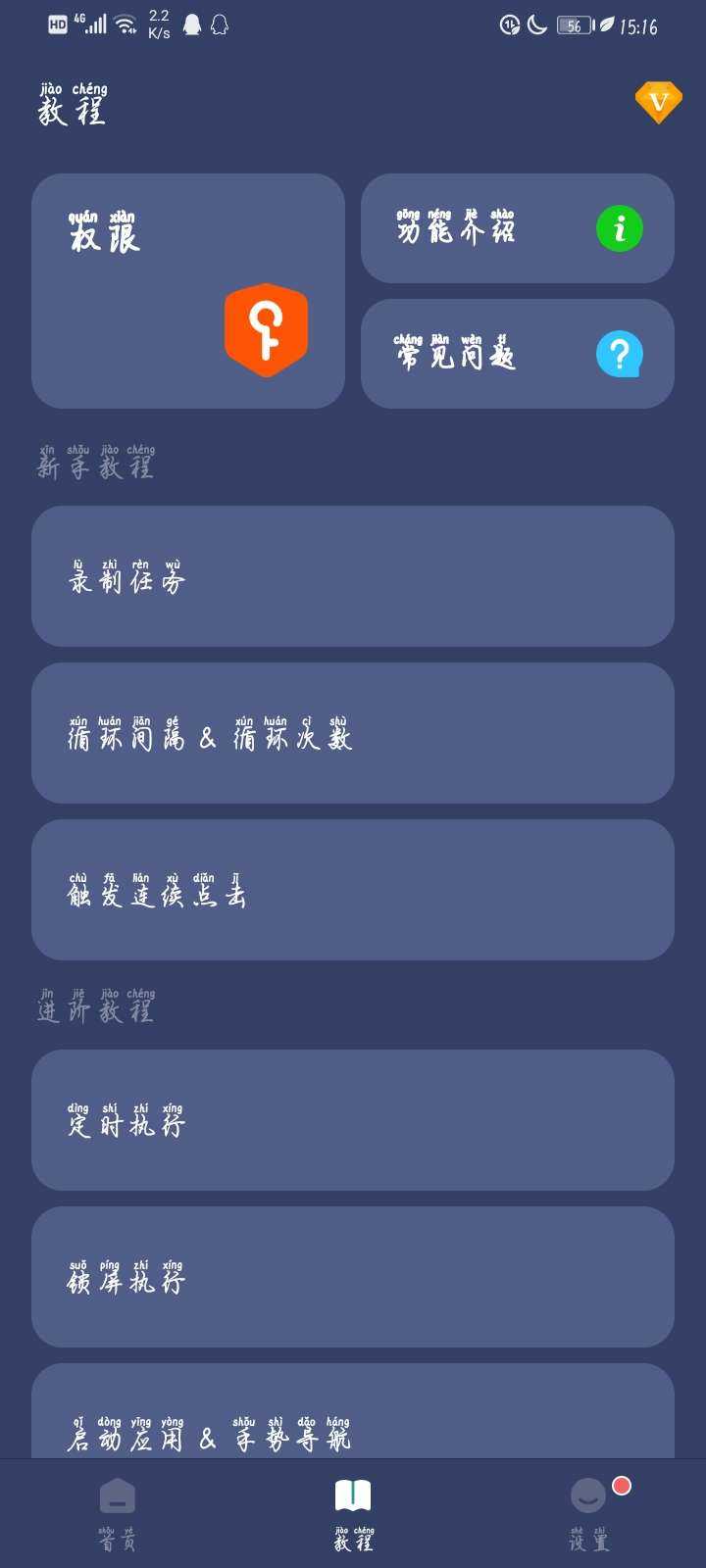This screenshot has width=706, height=1568.
Task: Go to the 设置 settings tab
Action: tap(588, 1513)
